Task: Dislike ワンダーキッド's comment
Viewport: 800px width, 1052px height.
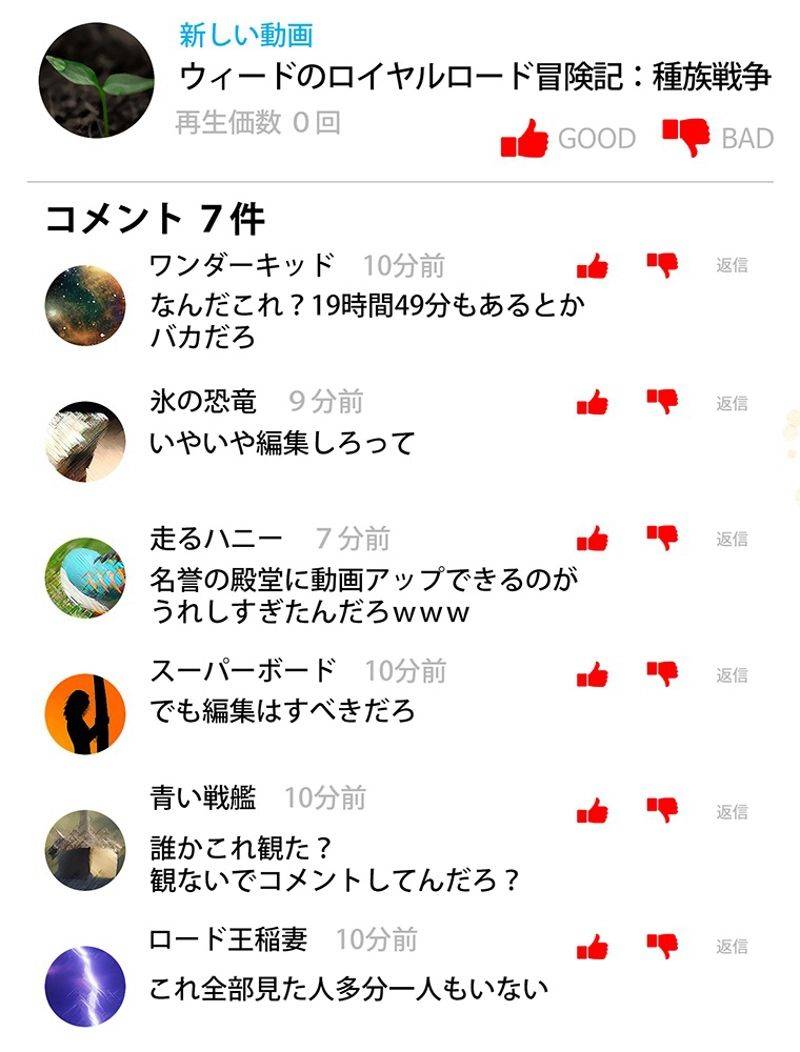Action: pos(662,265)
